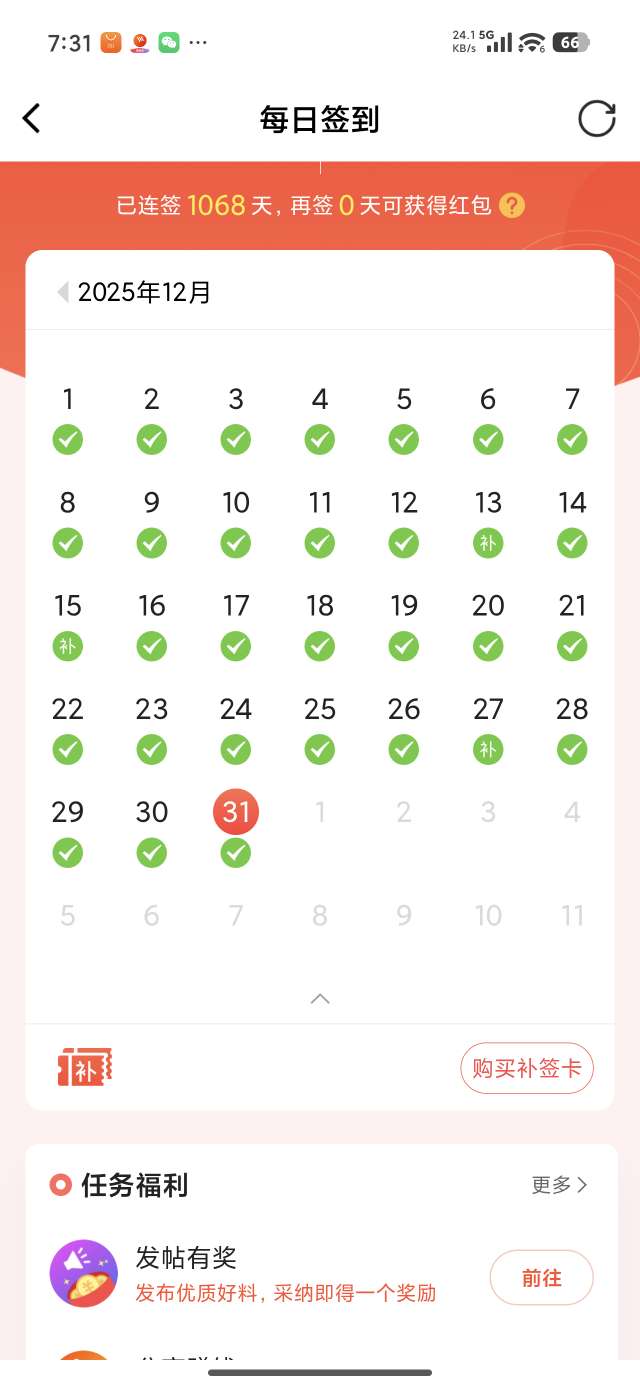This screenshot has height=1386, width=640.
Task: Open the red packet help question mark
Action: (512, 206)
